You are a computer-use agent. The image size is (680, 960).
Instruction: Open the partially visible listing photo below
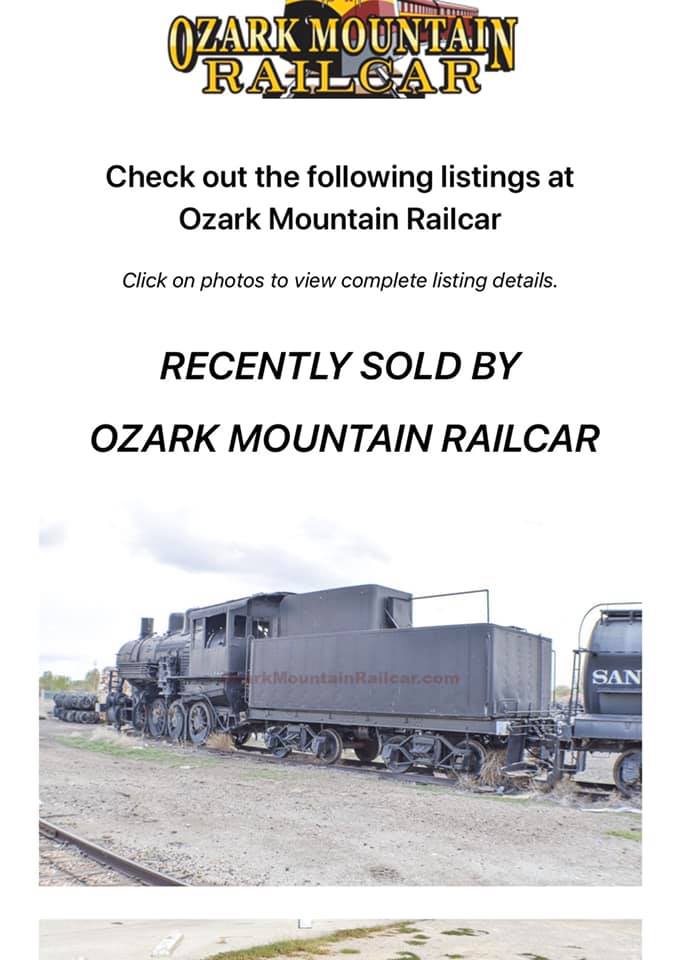click(340, 940)
